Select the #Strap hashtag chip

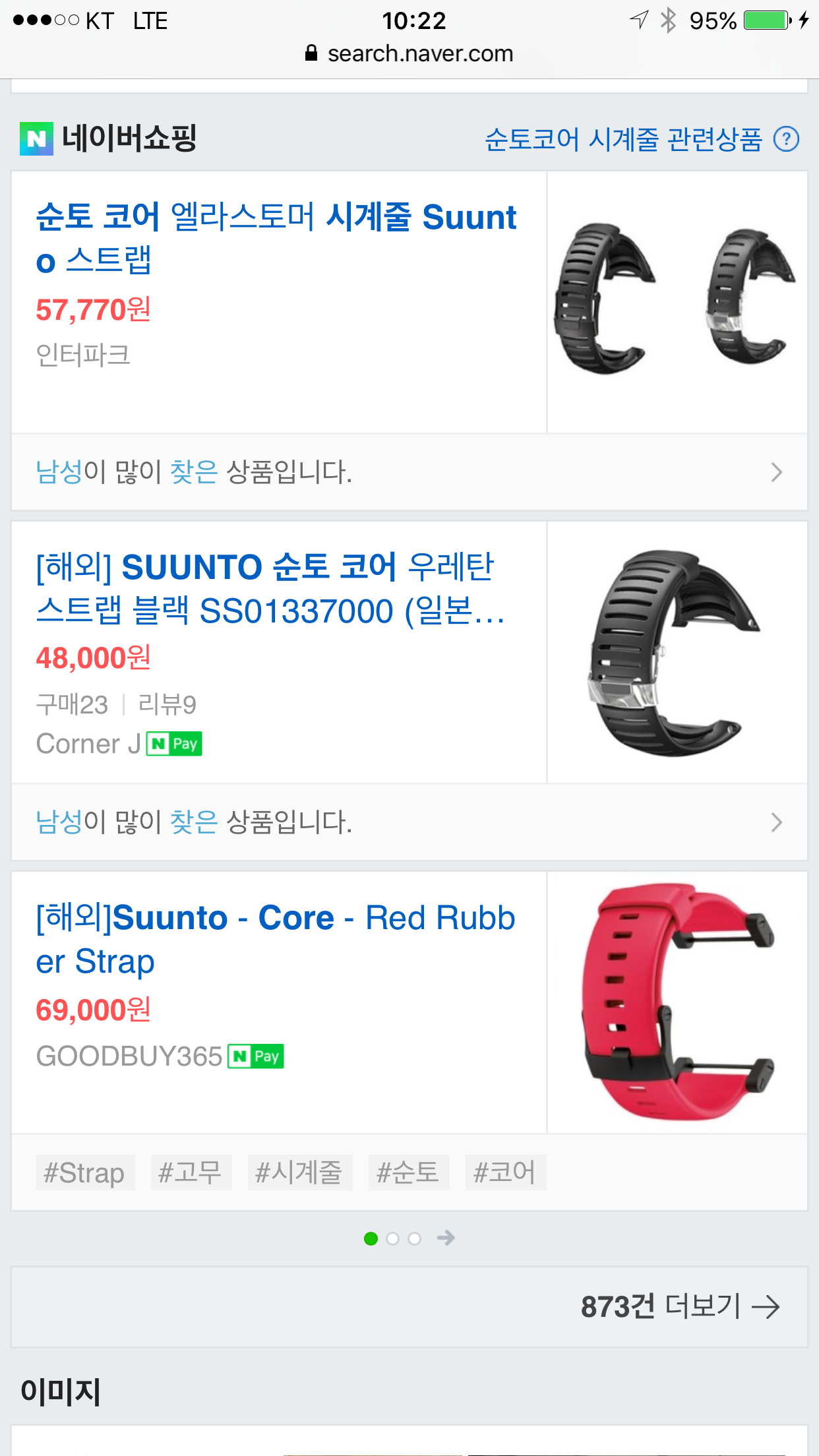point(84,1172)
